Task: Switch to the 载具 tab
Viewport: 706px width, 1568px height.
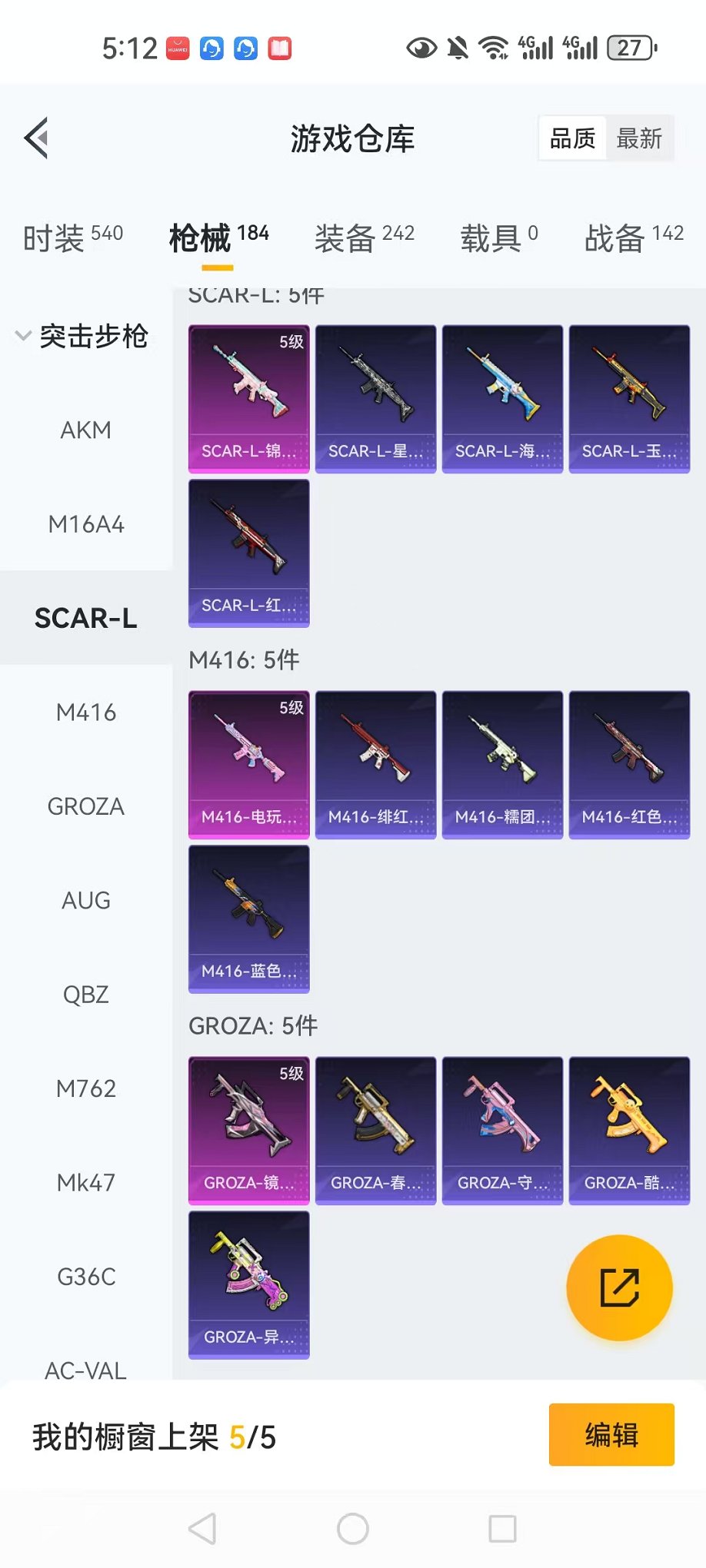Action: click(x=498, y=238)
